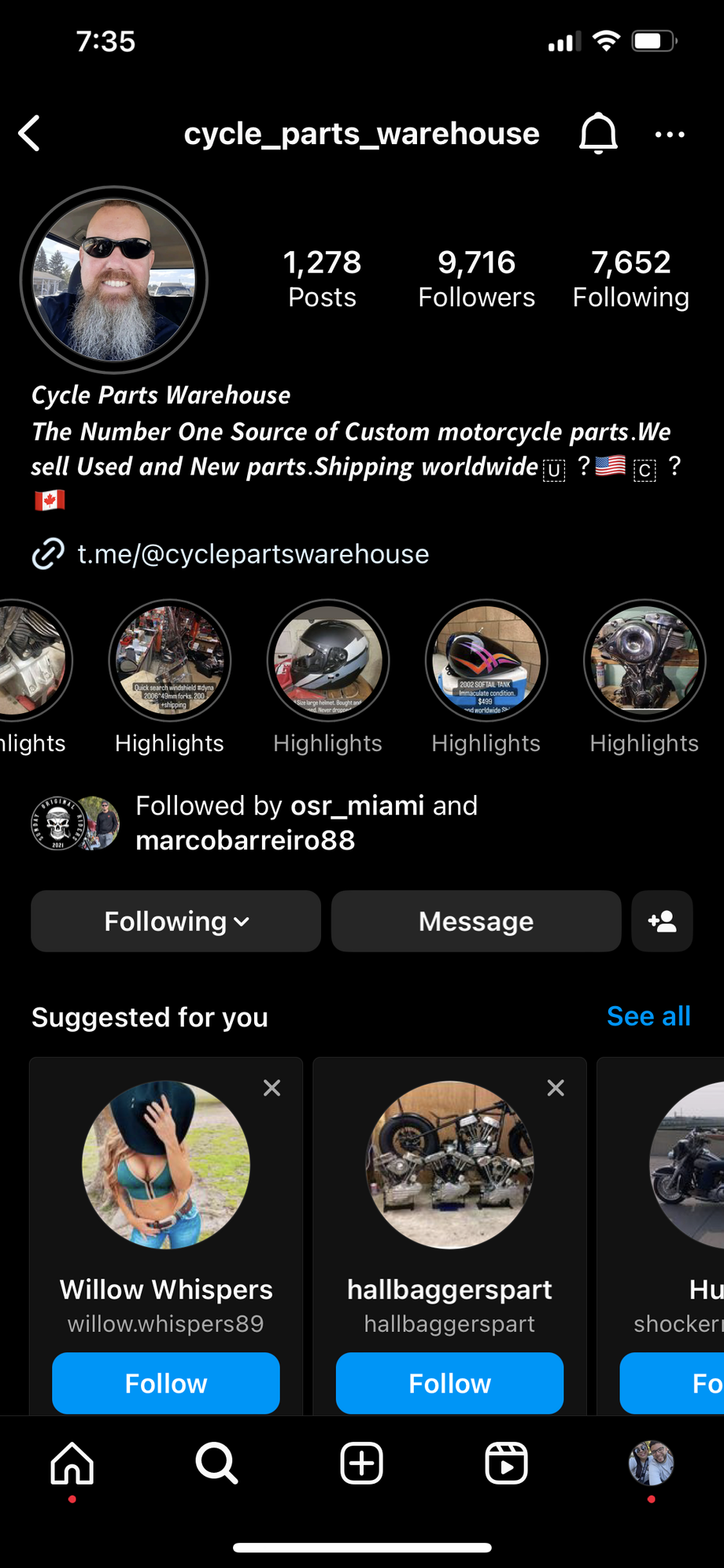The image size is (724, 1568).
Task: Go to the Home feed tab
Action: 72,1463
